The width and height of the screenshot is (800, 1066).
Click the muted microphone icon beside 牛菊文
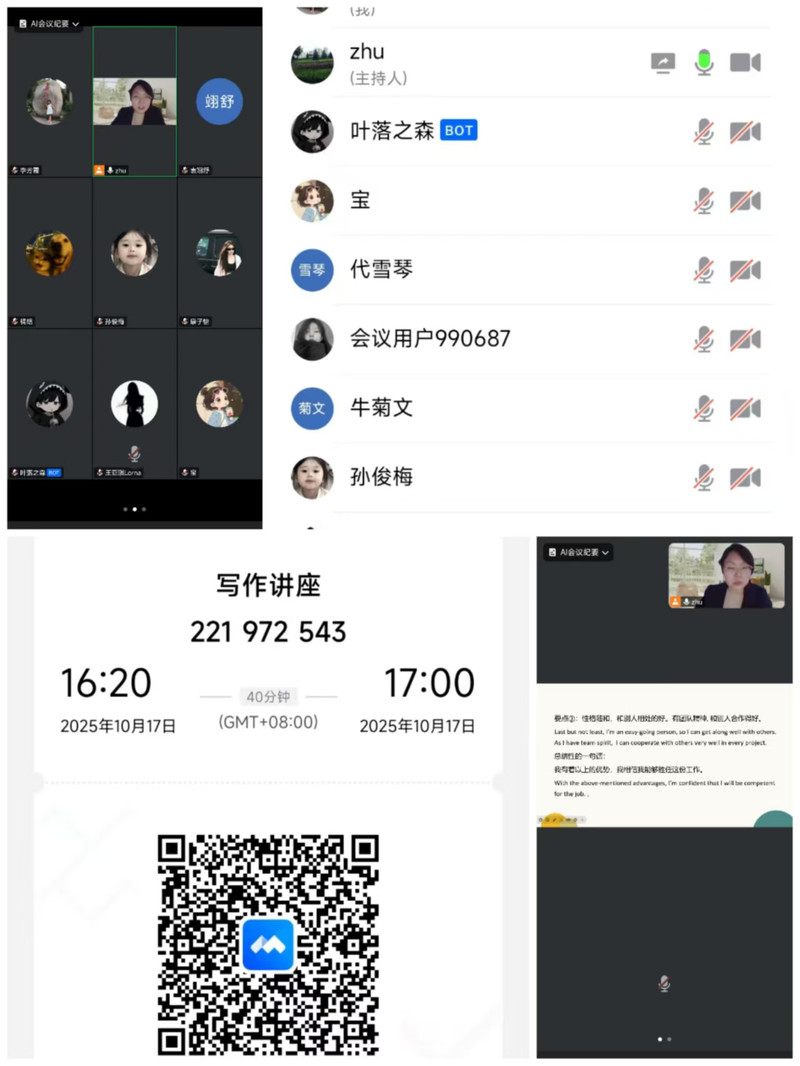pyautogui.click(x=705, y=408)
